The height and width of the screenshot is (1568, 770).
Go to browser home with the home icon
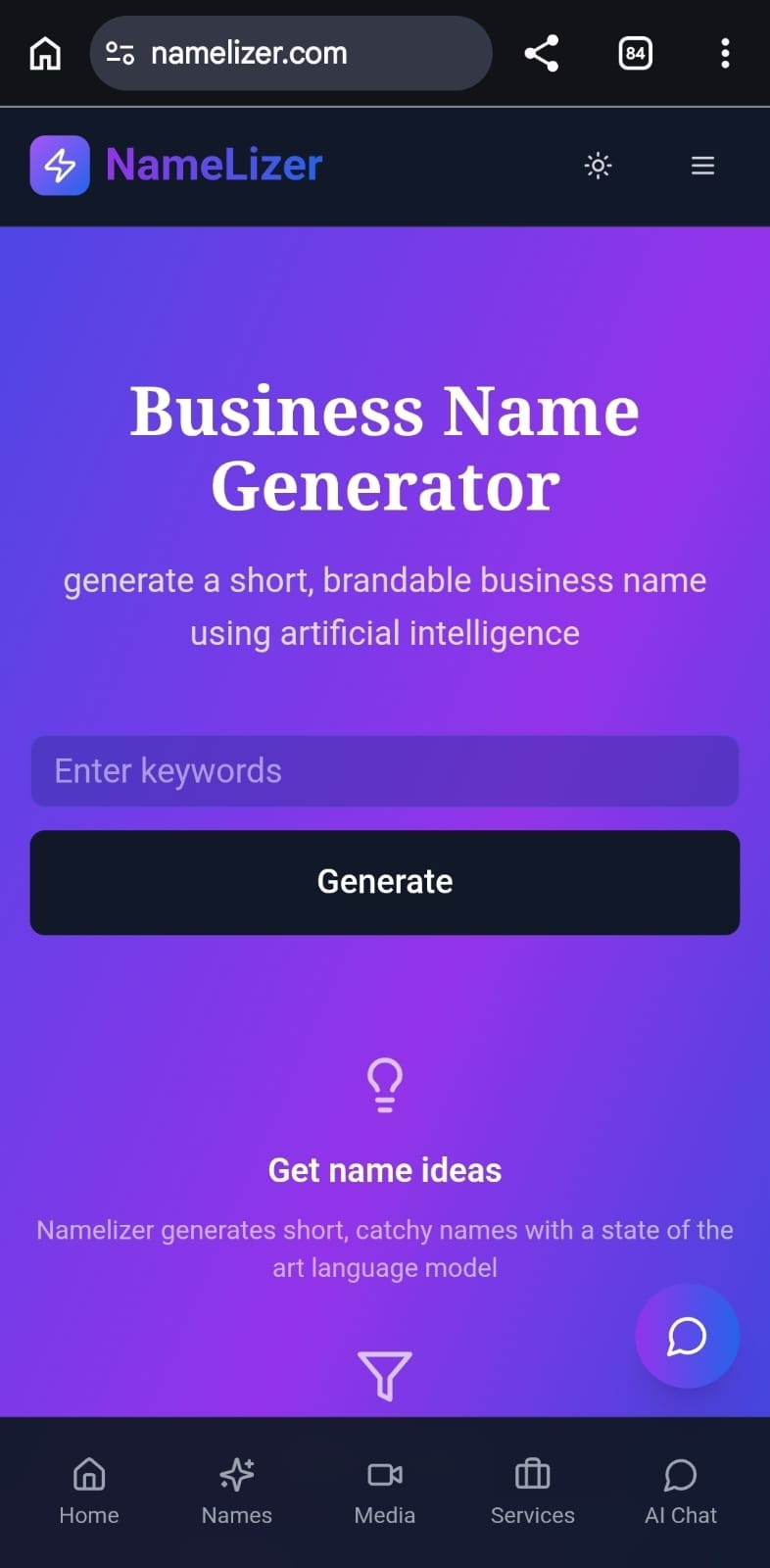tap(44, 53)
